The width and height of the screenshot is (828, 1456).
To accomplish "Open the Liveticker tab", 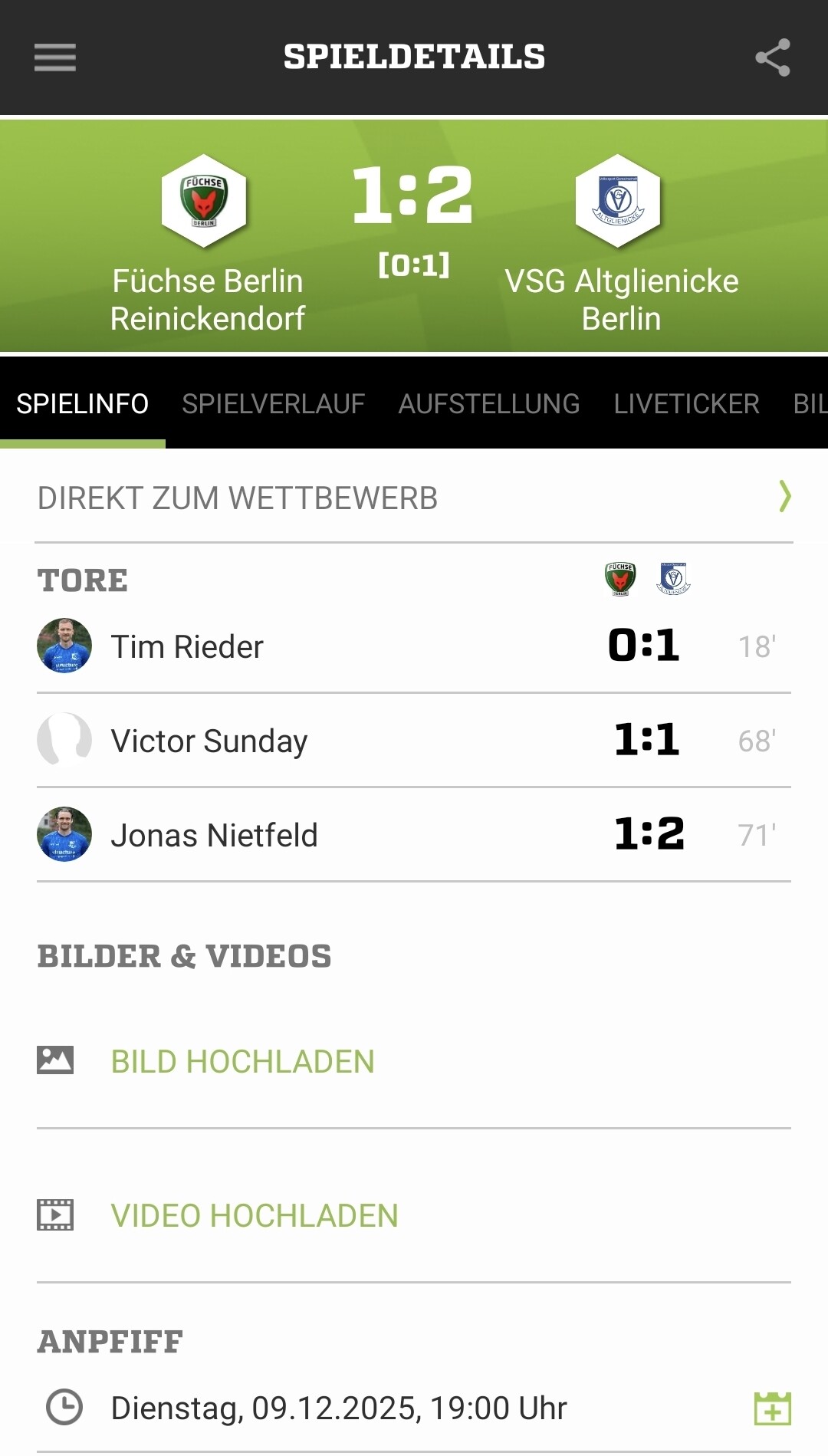I will (x=686, y=404).
